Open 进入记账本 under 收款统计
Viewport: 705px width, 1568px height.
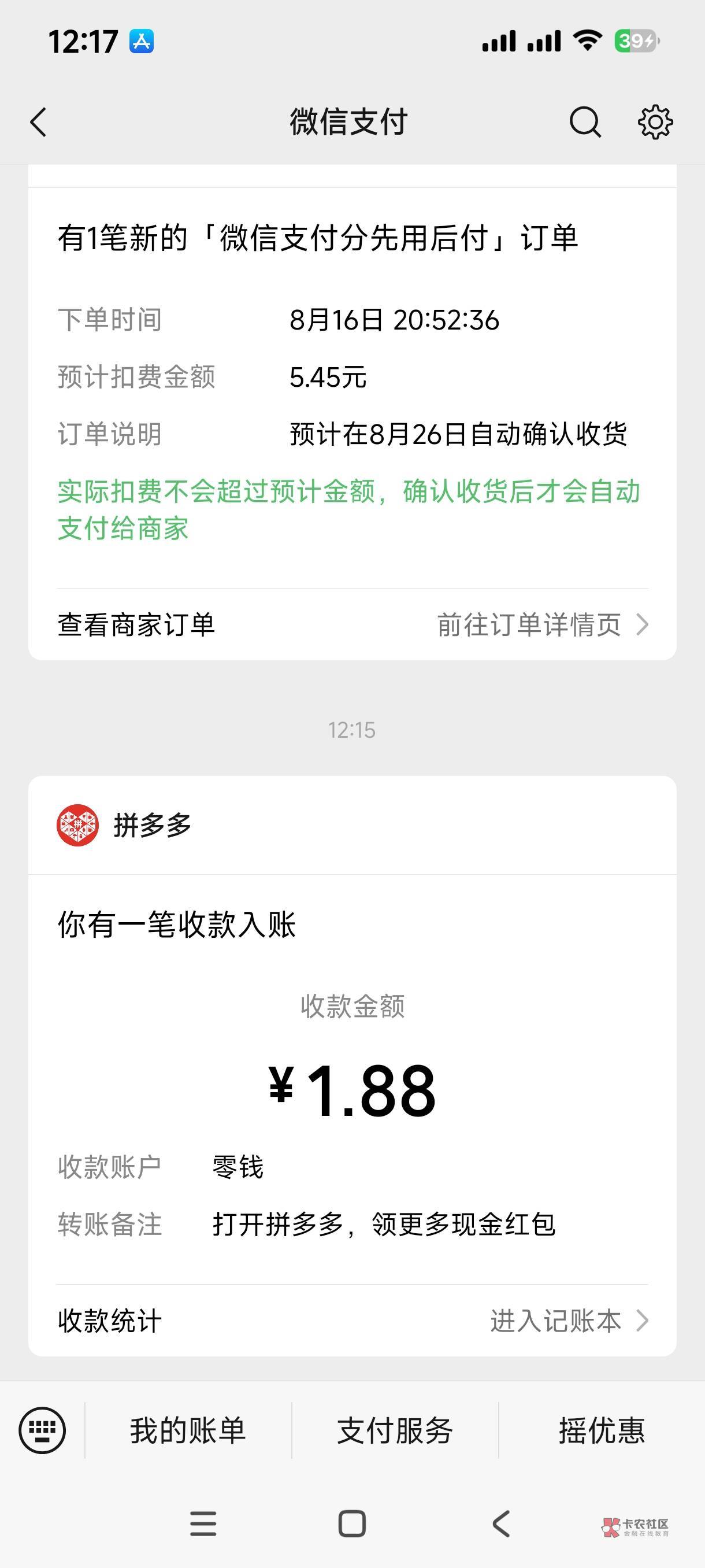pos(569,1321)
